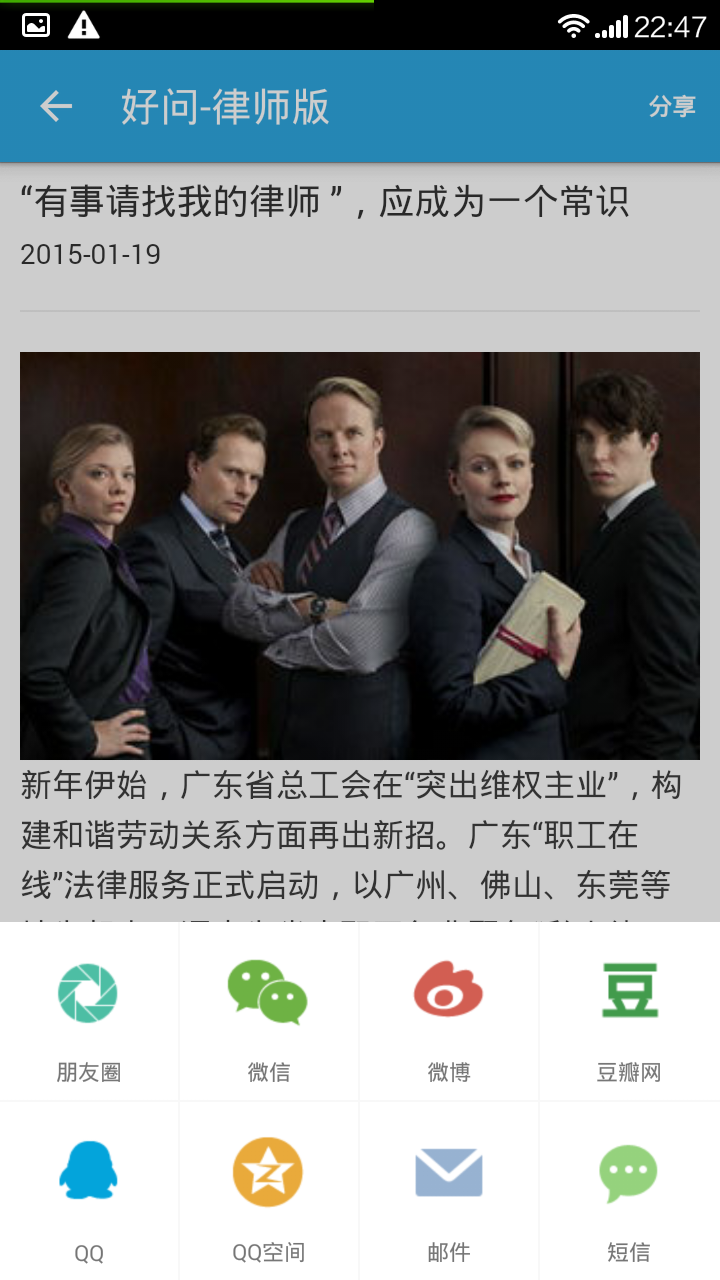Share the article to 朋友圈
The height and width of the screenshot is (1280, 720).
point(89,1012)
